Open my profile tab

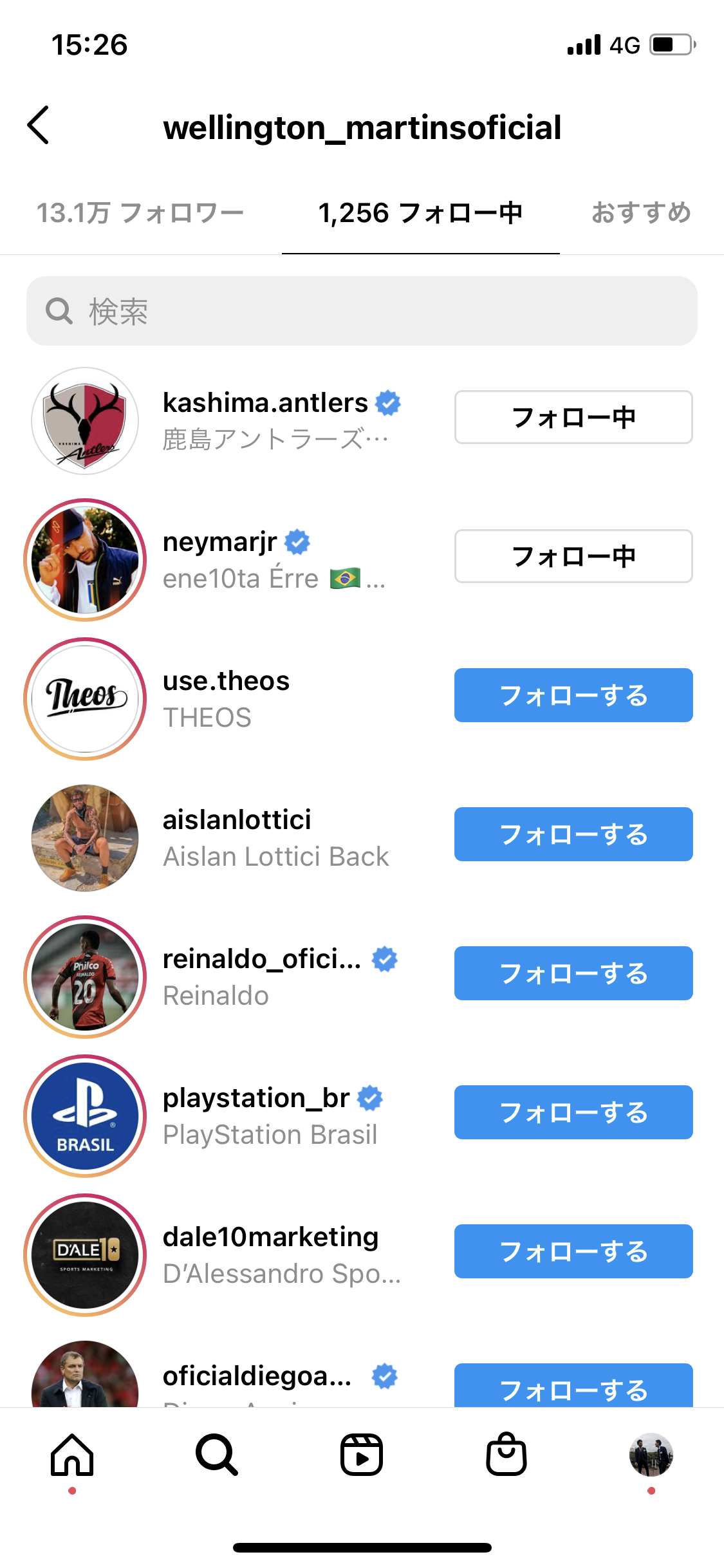[x=651, y=1455]
